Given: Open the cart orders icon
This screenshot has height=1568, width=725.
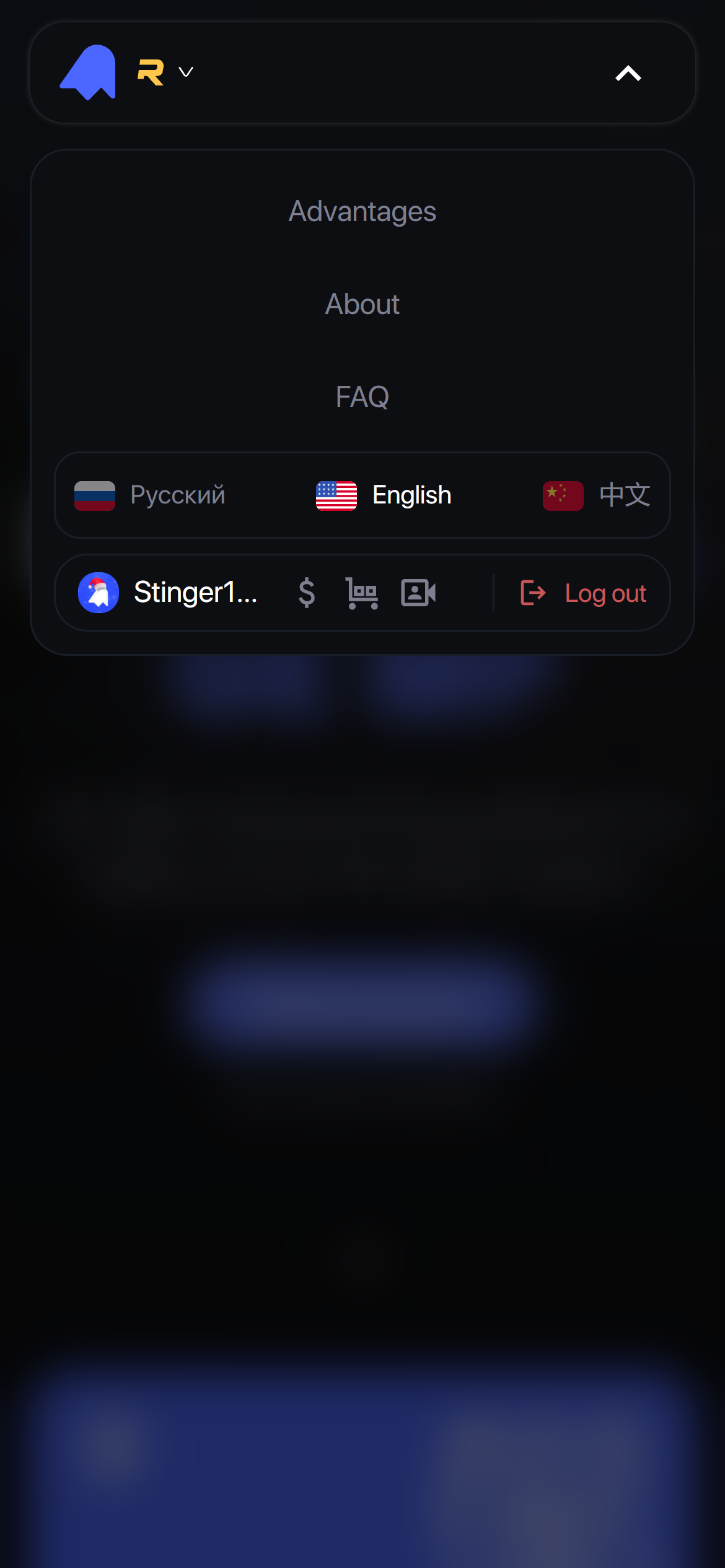Looking at the screenshot, I should point(362,593).
